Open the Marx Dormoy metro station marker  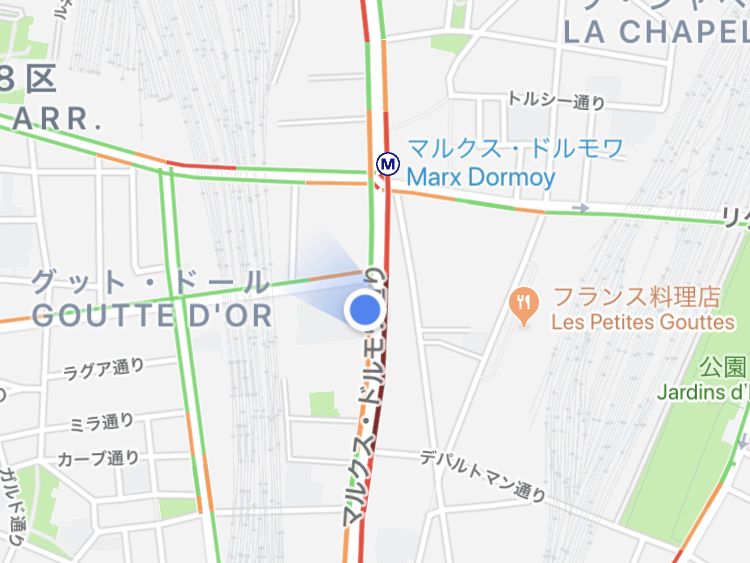click(387, 163)
